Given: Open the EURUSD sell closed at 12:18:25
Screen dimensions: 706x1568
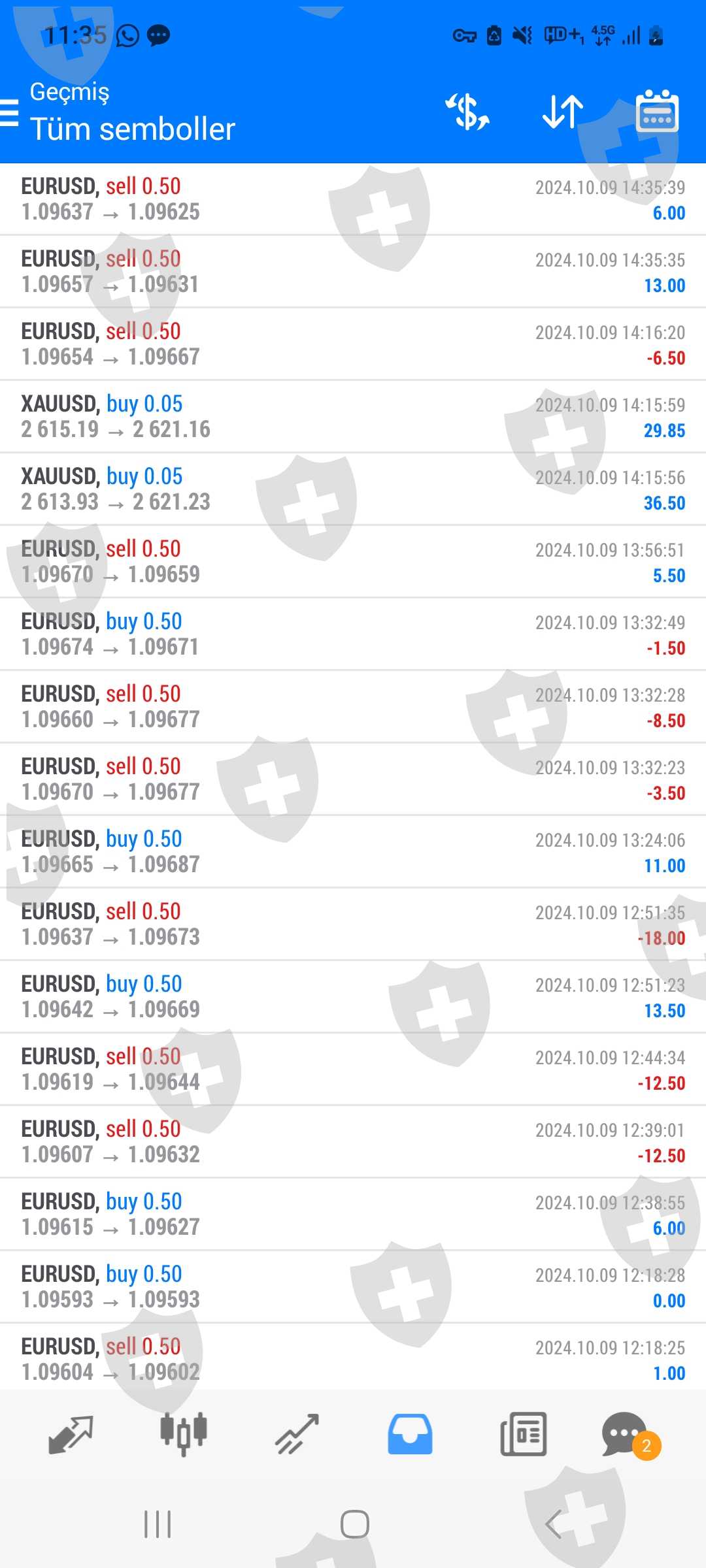Looking at the screenshot, I should [x=353, y=1360].
